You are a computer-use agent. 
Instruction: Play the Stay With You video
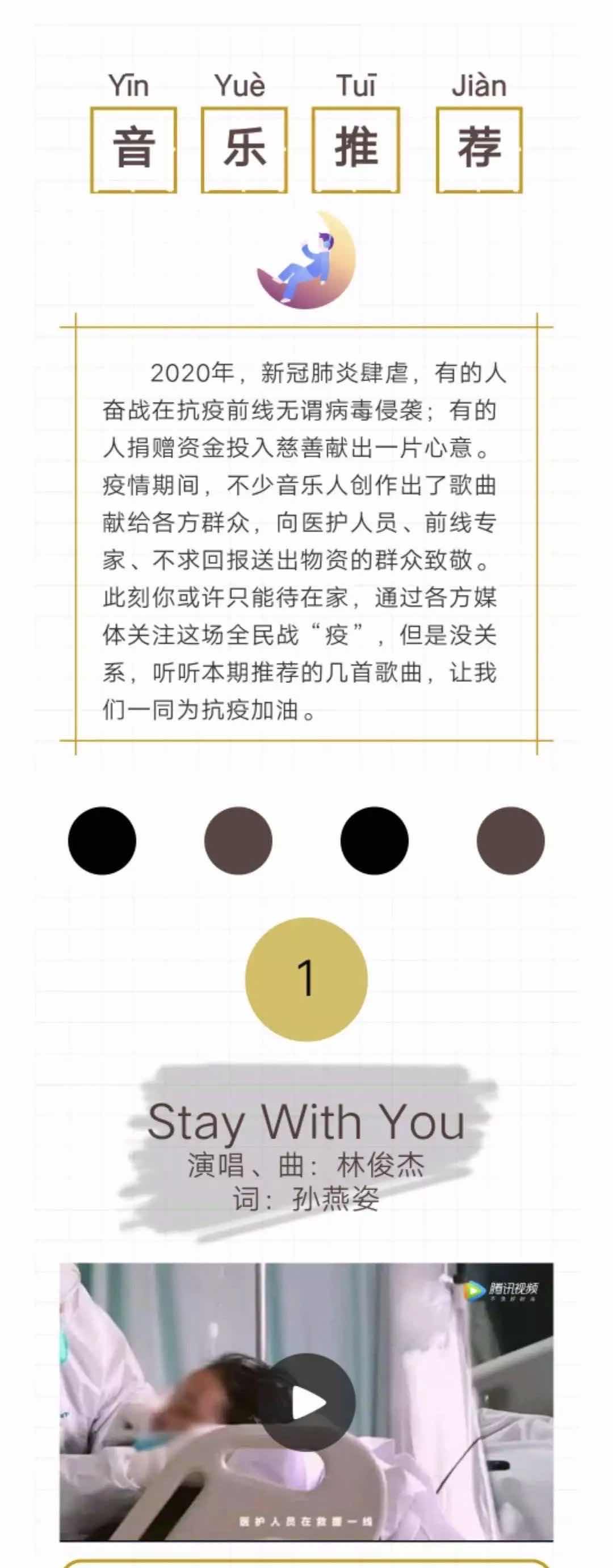point(308,1402)
